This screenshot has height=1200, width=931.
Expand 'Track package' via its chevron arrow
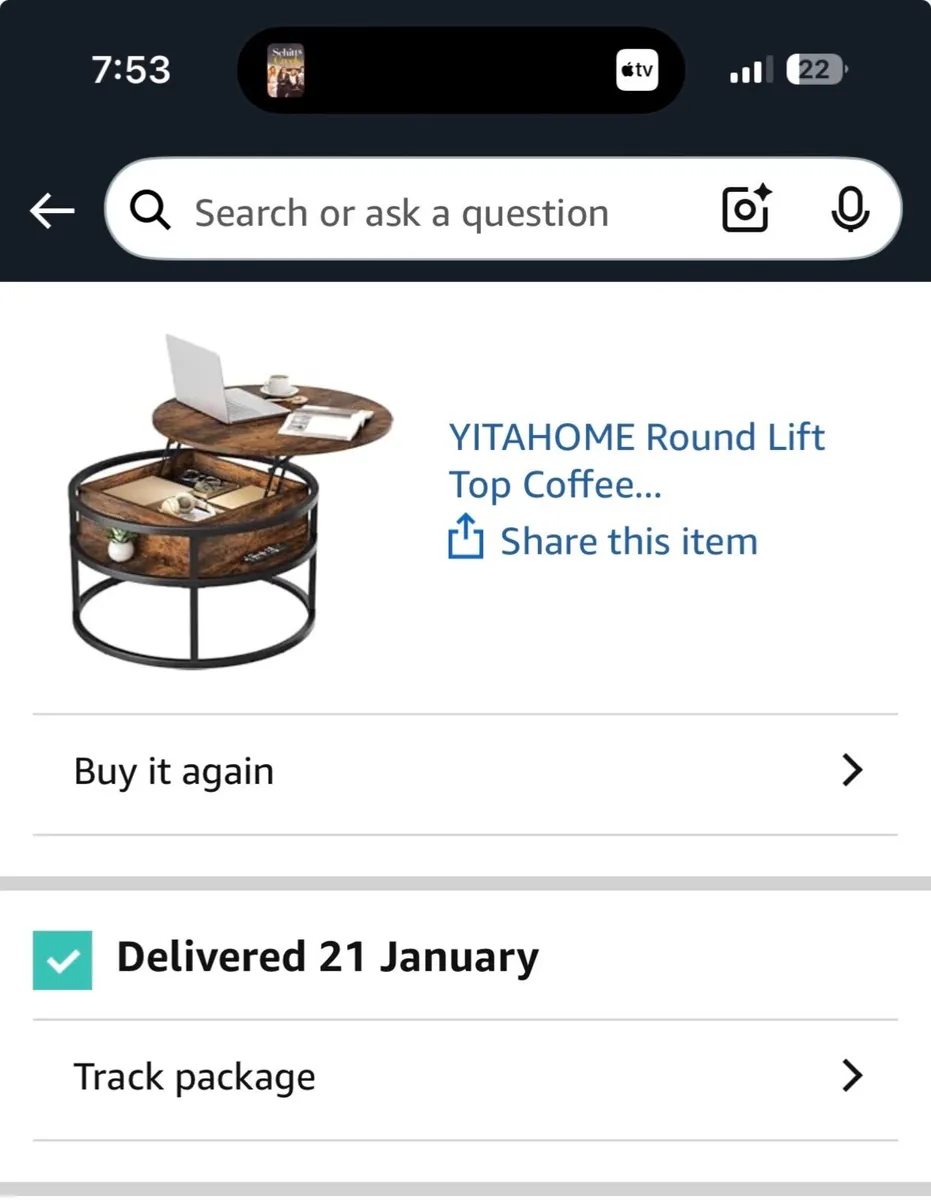[x=852, y=1076]
